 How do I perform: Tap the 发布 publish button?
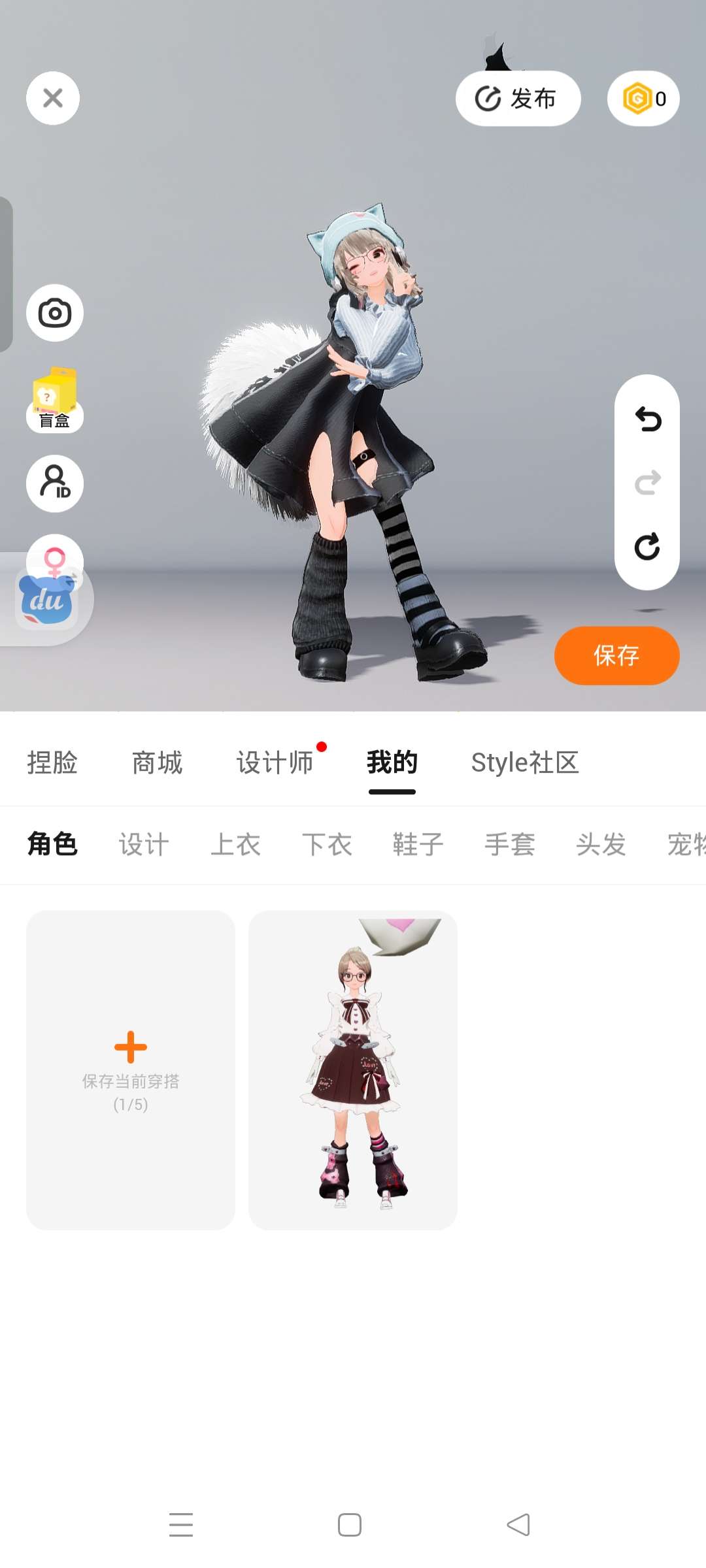click(518, 99)
